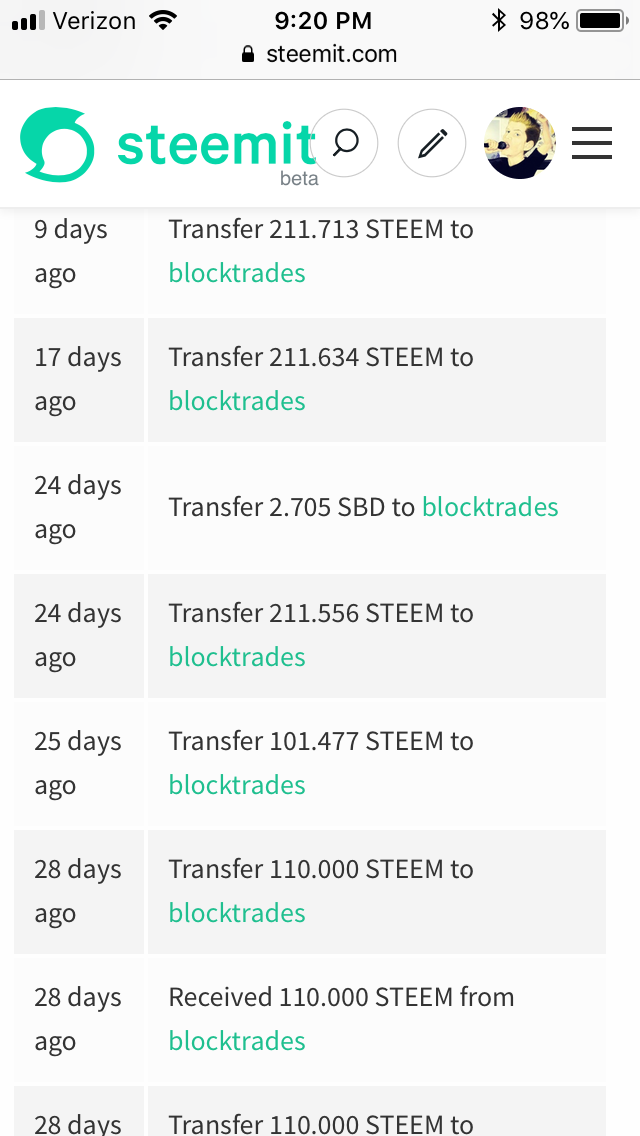Visit blocktrades from the 211.634 STEEM transfer
The height and width of the screenshot is (1136, 640).
click(237, 401)
